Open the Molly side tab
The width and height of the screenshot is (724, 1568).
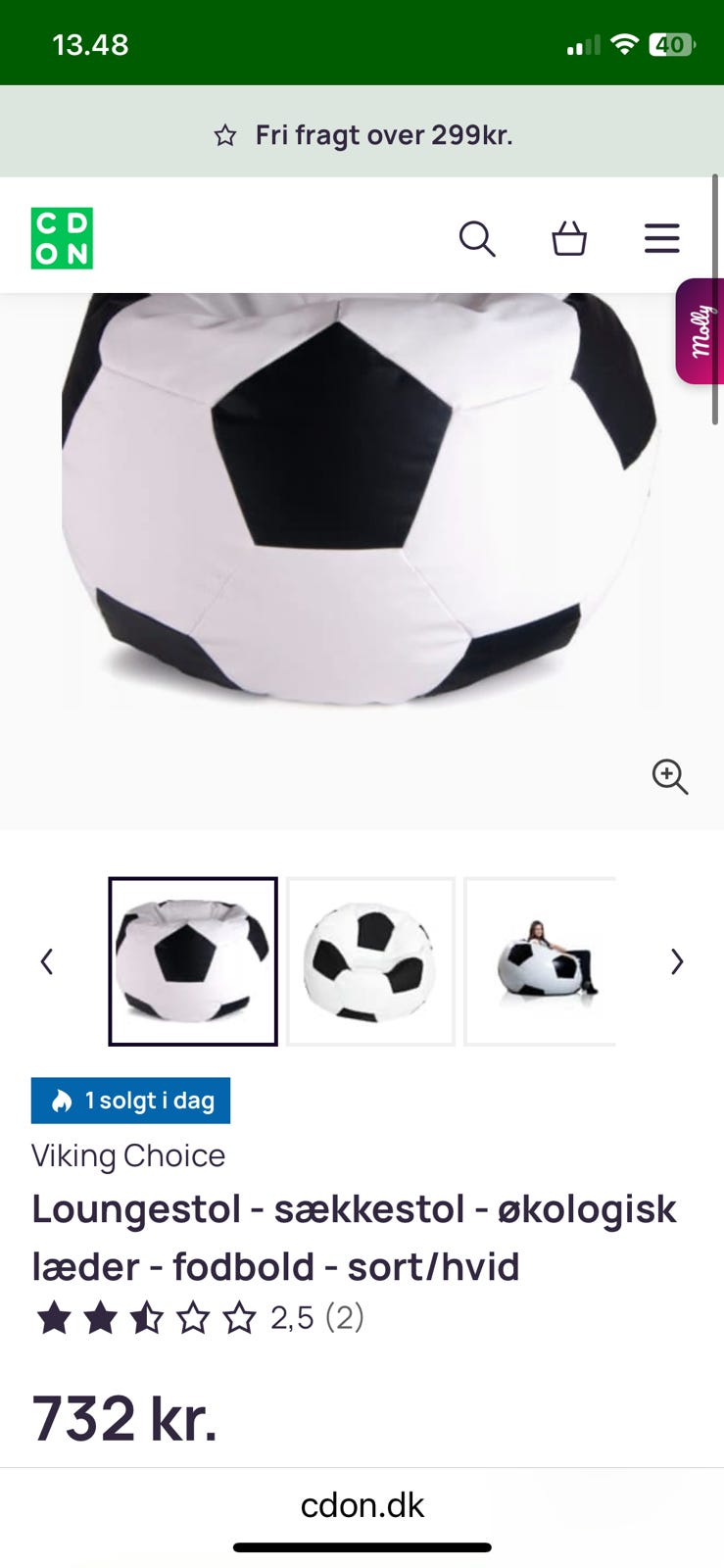[700, 331]
